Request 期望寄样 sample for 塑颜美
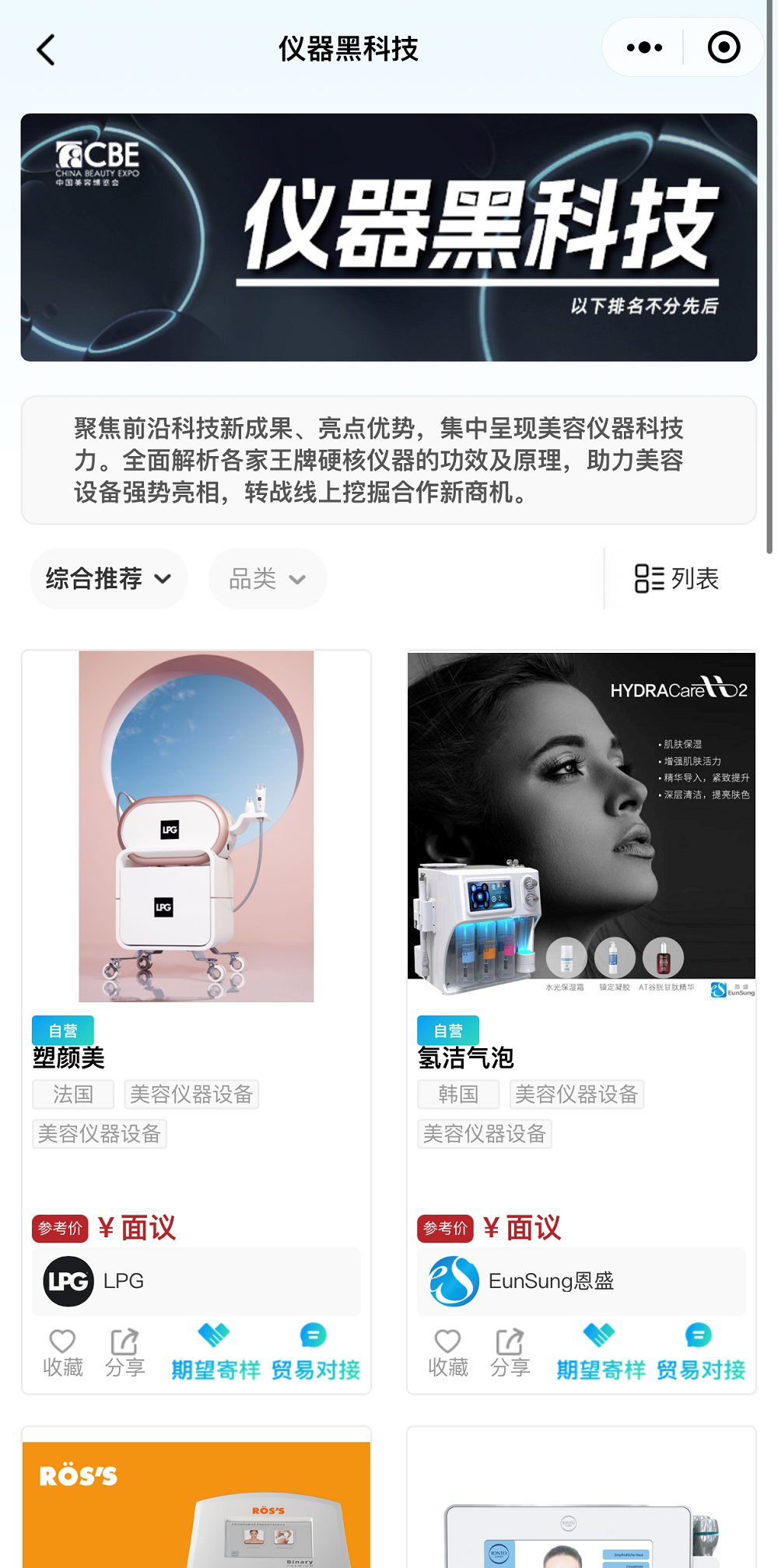Screen dimensions: 778x1568 (216, 1352)
